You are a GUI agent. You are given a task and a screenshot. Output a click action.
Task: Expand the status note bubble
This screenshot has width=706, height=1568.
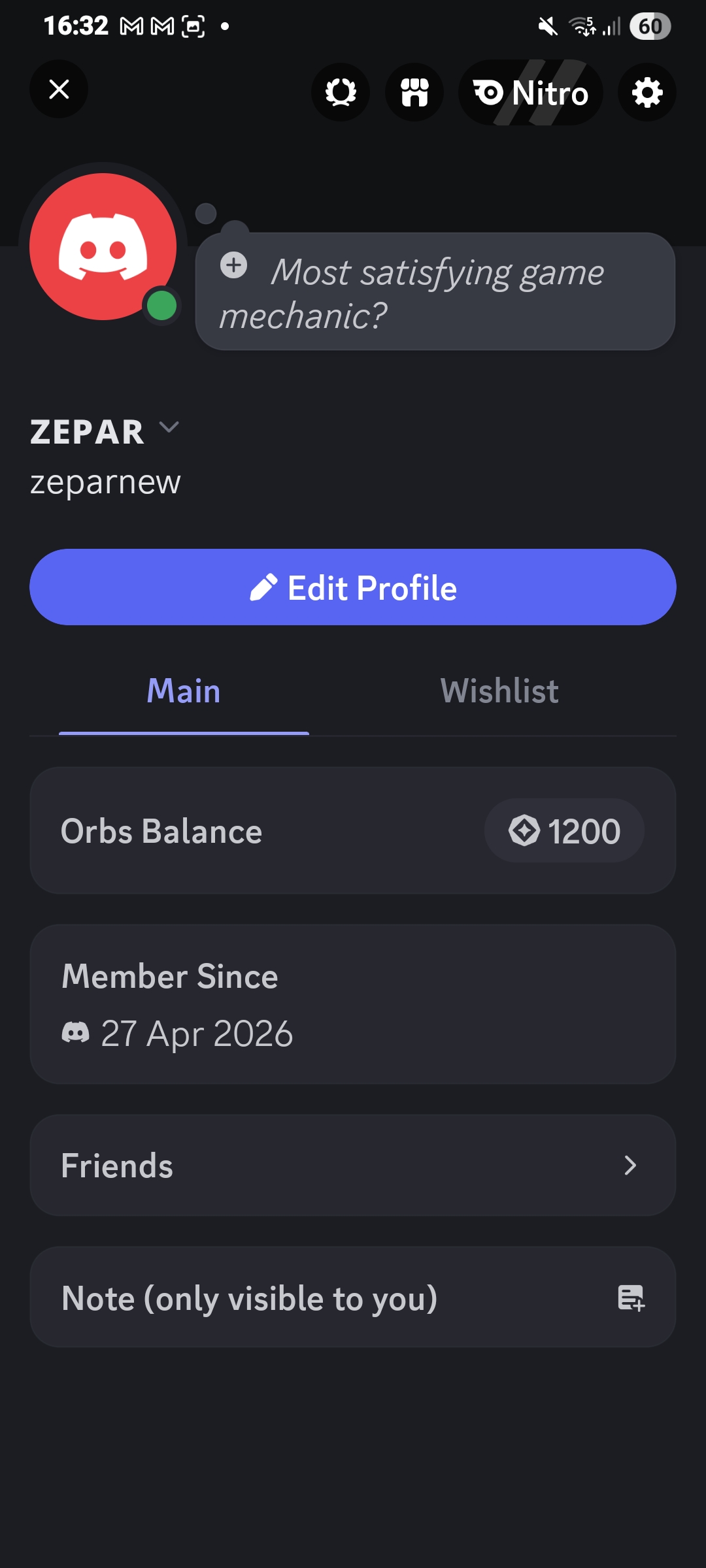pyautogui.click(x=435, y=293)
